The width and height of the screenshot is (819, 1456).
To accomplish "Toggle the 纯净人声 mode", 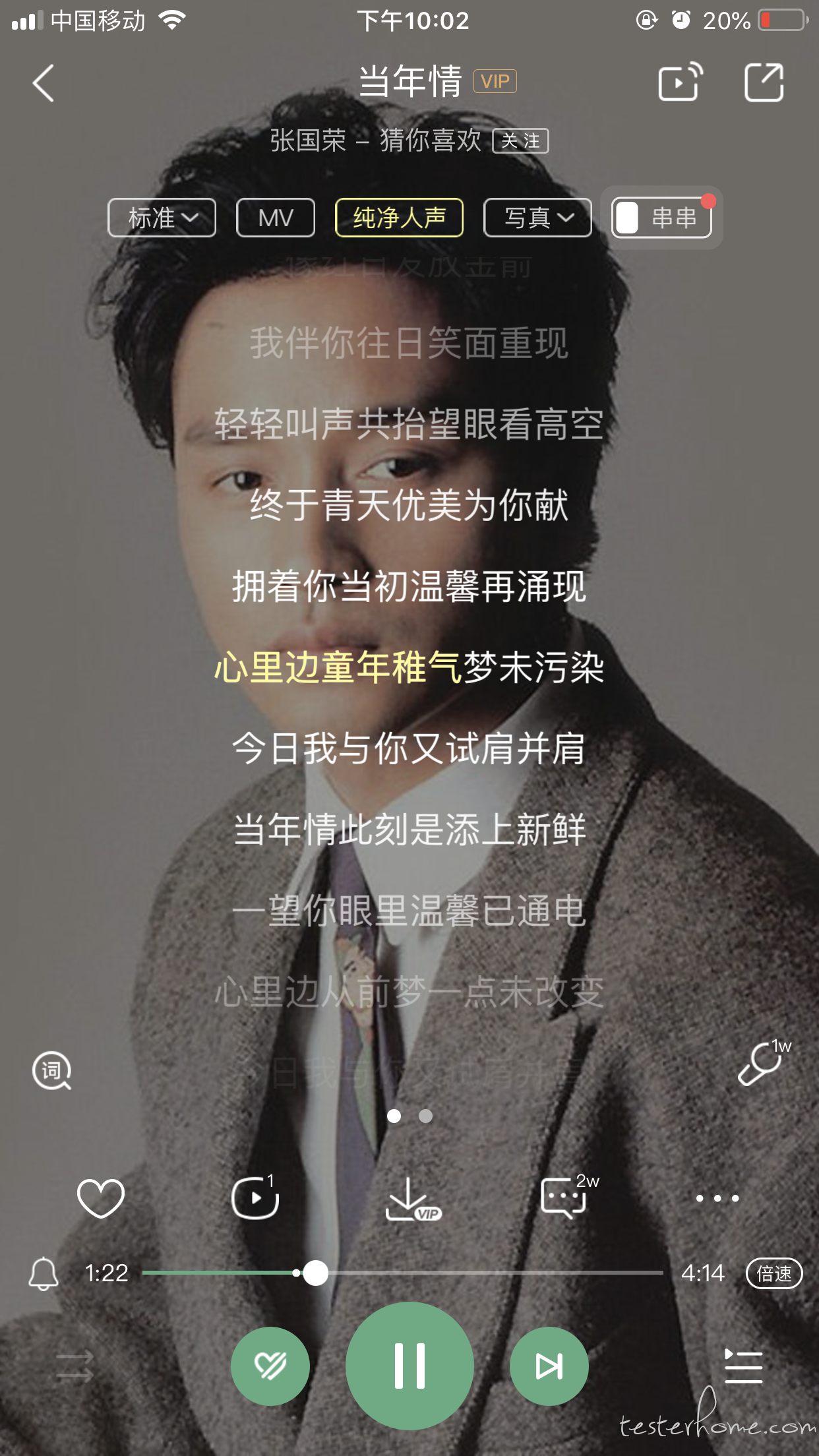I will 399,218.
